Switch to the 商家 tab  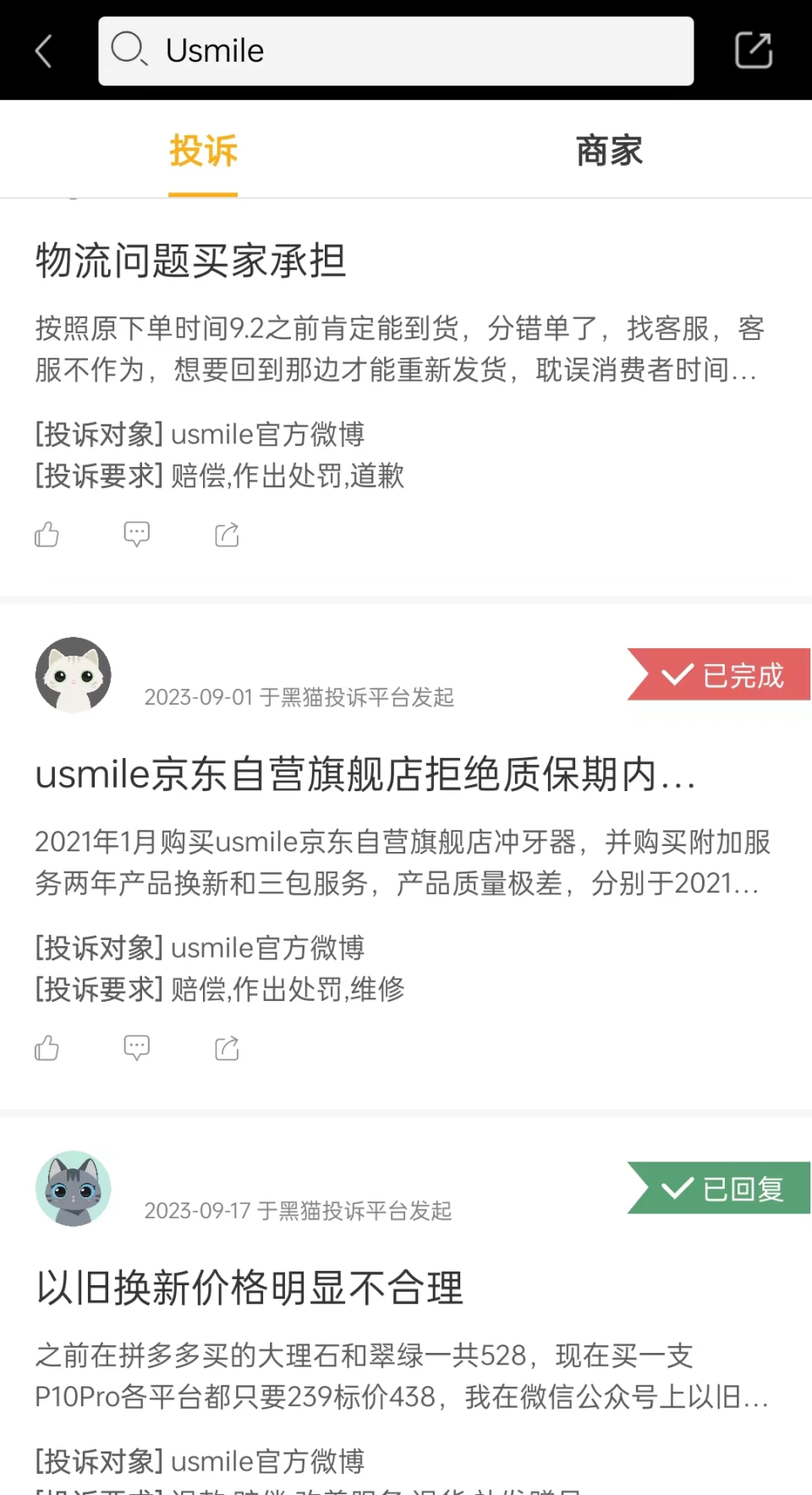[608, 151]
